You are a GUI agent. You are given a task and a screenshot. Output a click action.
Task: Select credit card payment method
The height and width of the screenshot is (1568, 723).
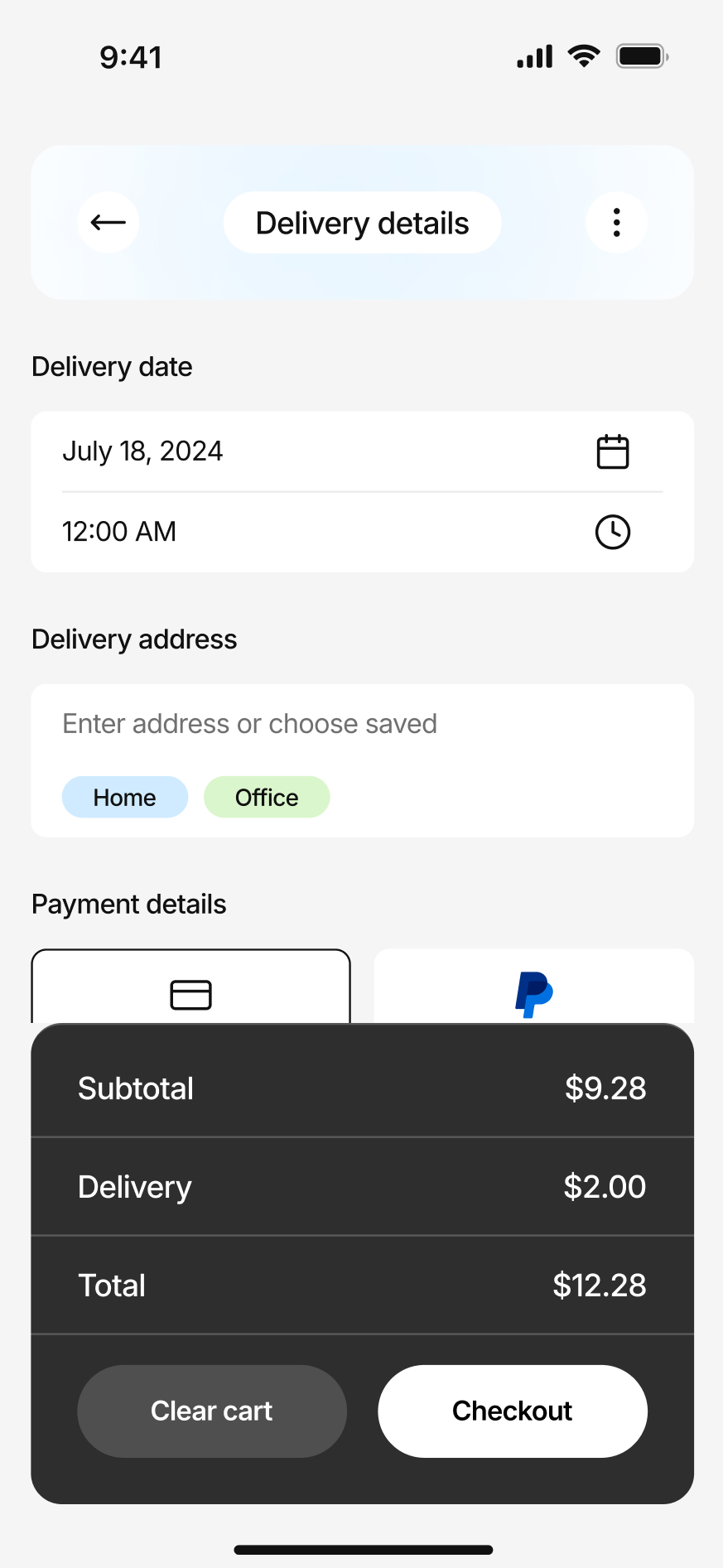pyautogui.click(x=190, y=991)
